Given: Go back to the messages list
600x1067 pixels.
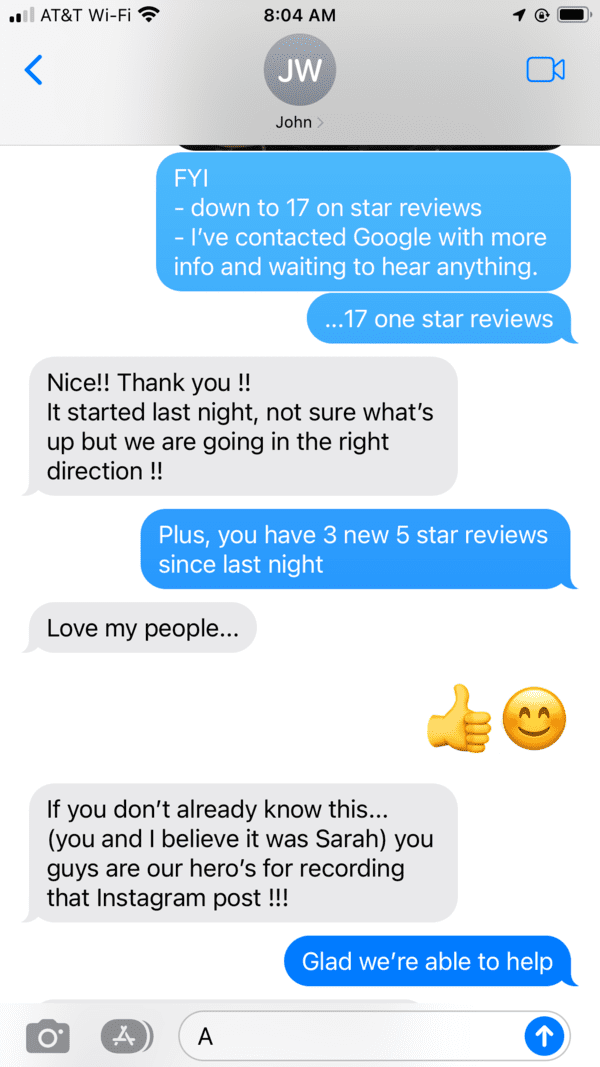Looking at the screenshot, I should pyautogui.click(x=33, y=69).
